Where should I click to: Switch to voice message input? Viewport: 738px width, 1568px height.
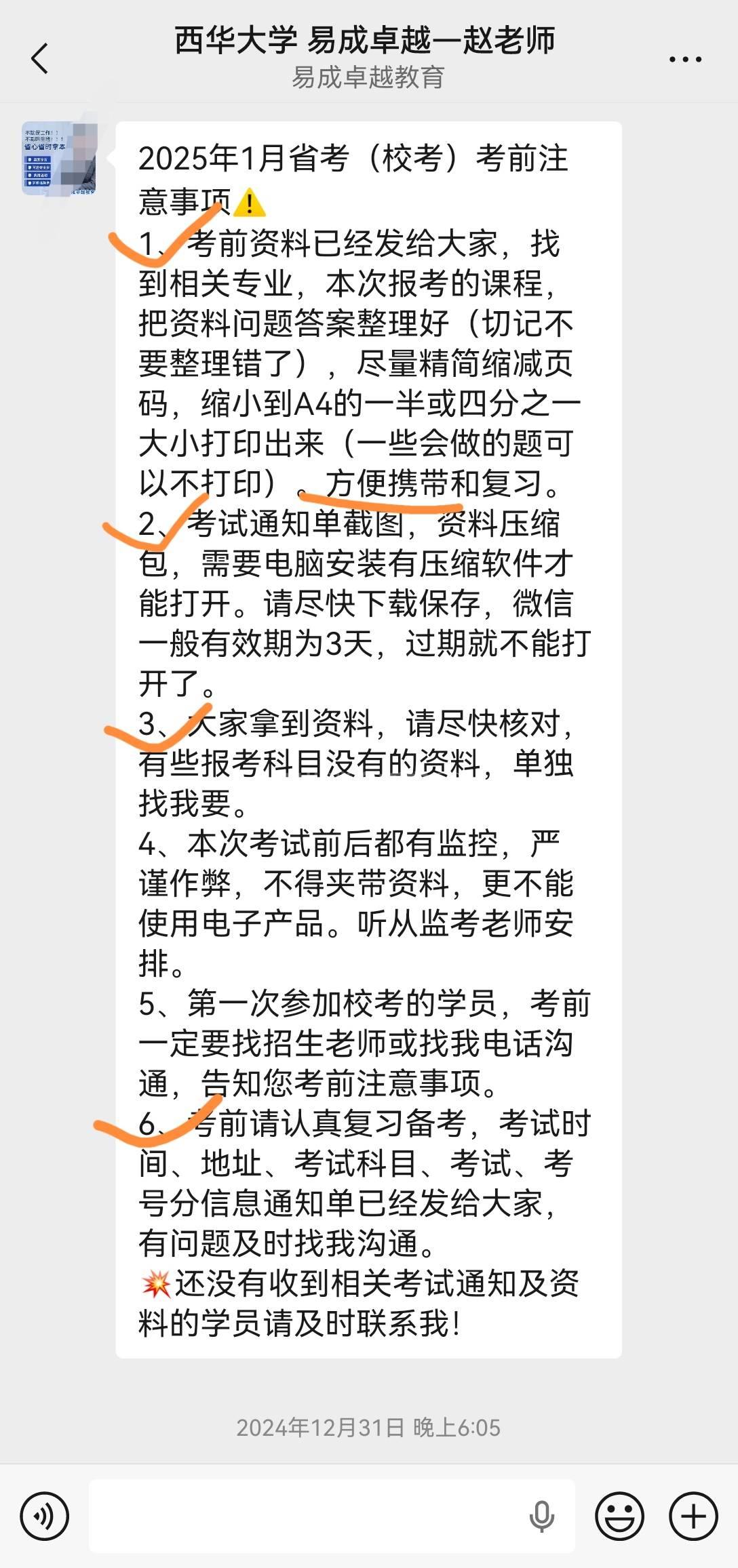click(45, 1516)
